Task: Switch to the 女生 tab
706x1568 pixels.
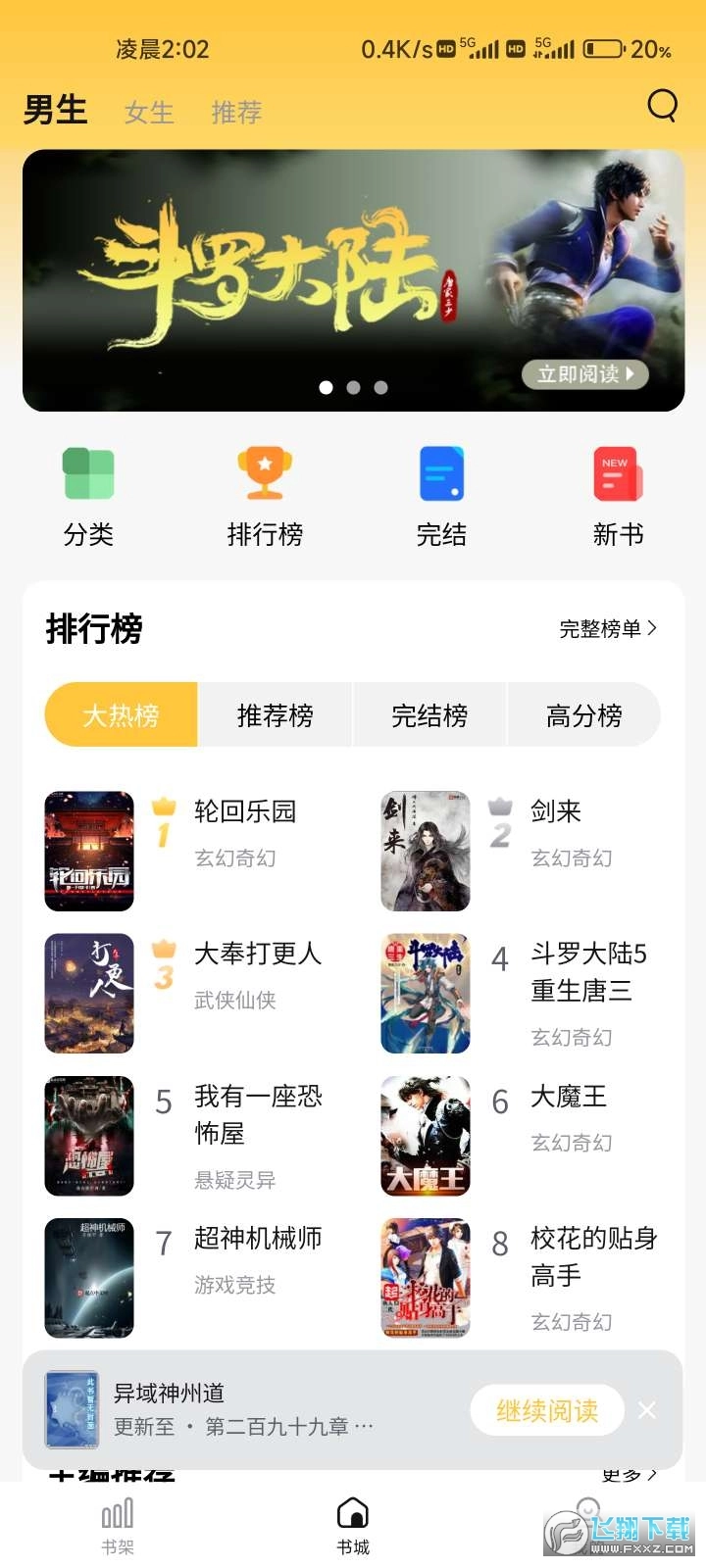Action: [x=149, y=113]
